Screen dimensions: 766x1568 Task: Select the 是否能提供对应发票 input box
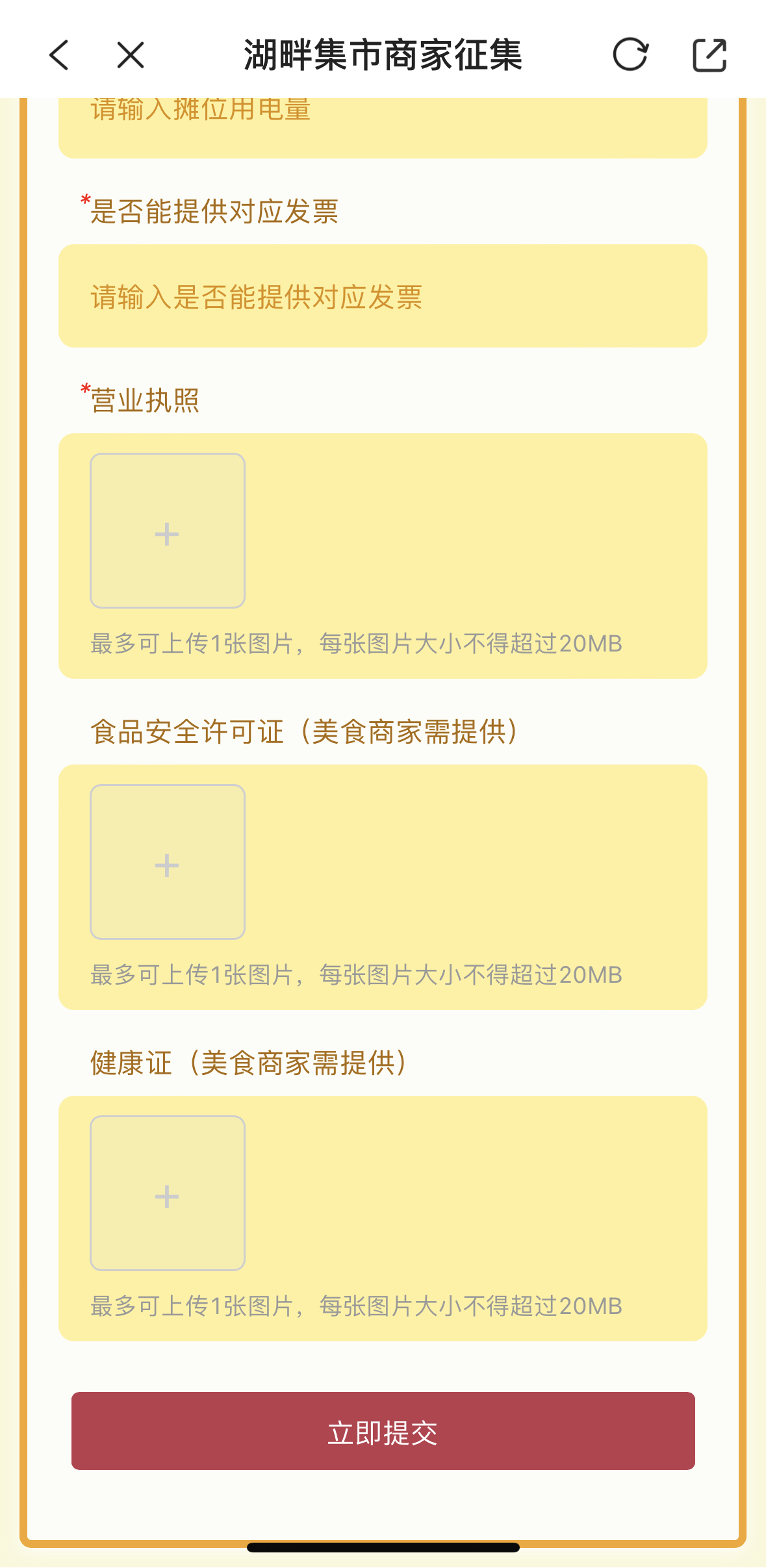(x=383, y=296)
